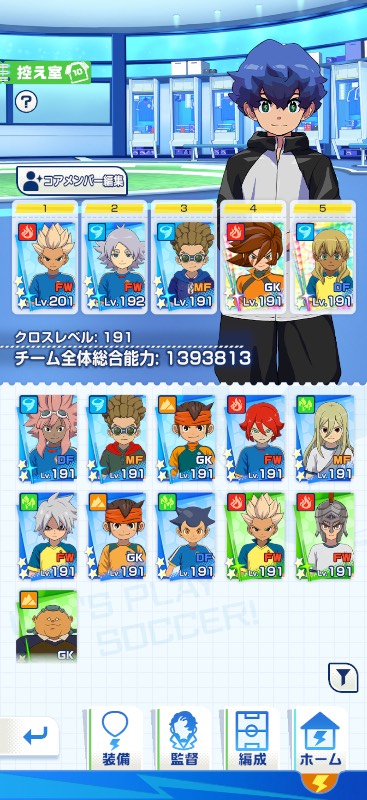The height and width of the screenshot is (800, 367).
Task: Open the 監督 manager menu
Action: (184, 739)
